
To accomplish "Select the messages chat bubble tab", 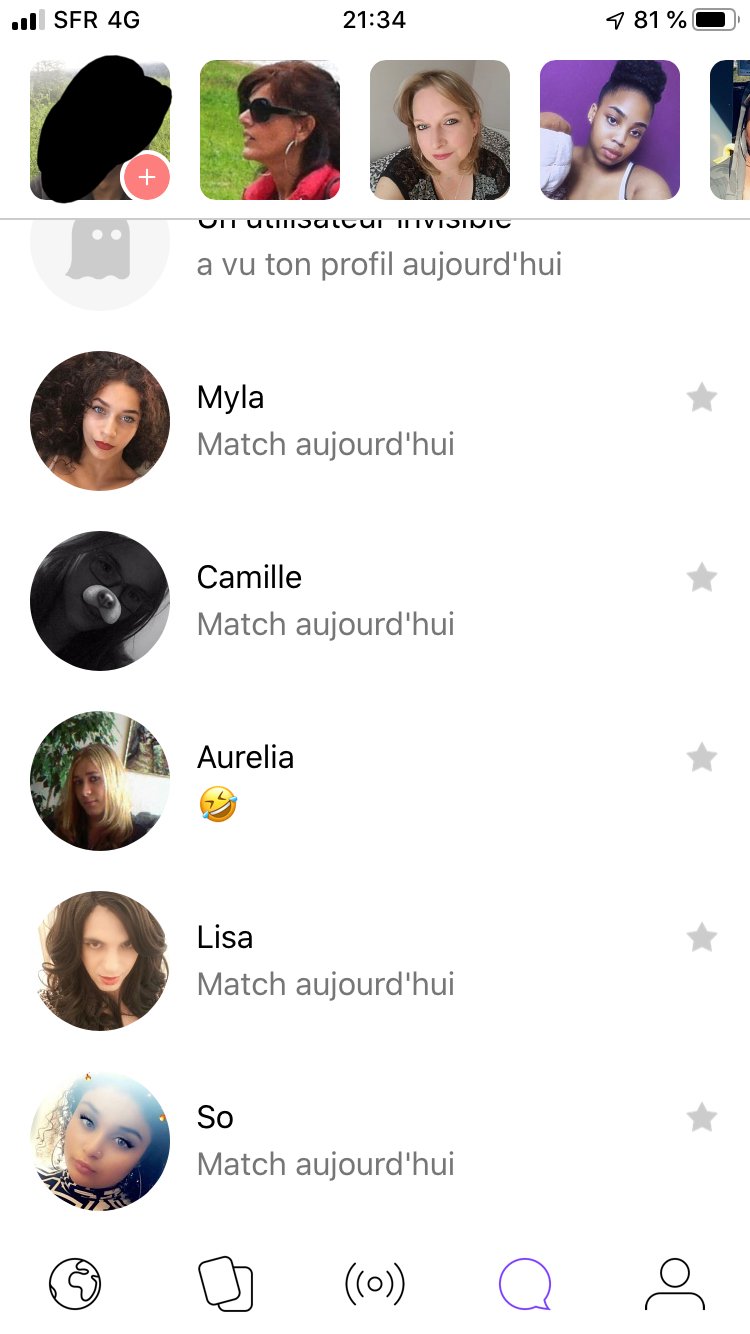I will (x=525, y=1283).
